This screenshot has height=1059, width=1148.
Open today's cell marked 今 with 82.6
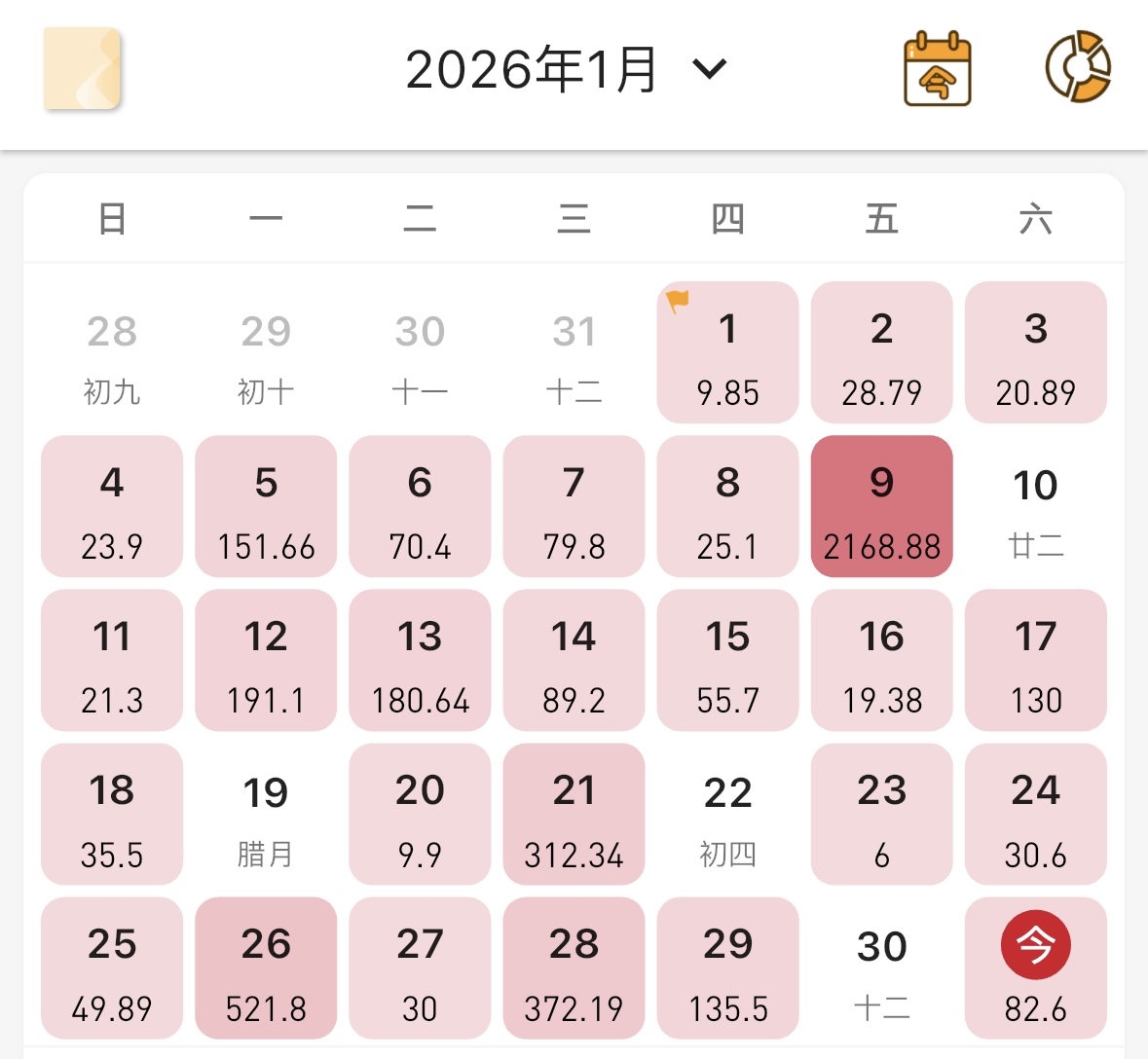[1035, 968]
